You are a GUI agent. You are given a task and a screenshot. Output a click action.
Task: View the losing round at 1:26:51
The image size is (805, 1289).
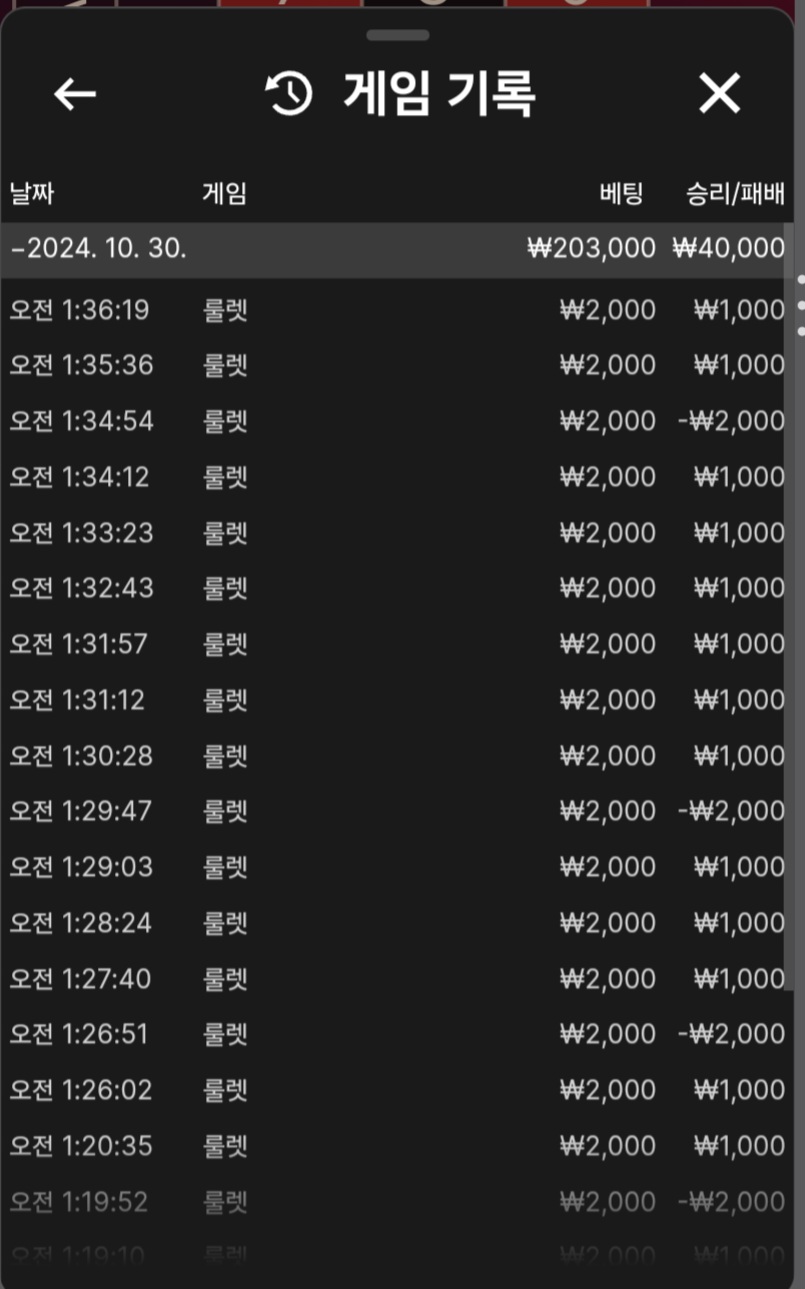tap(396, 1033)
